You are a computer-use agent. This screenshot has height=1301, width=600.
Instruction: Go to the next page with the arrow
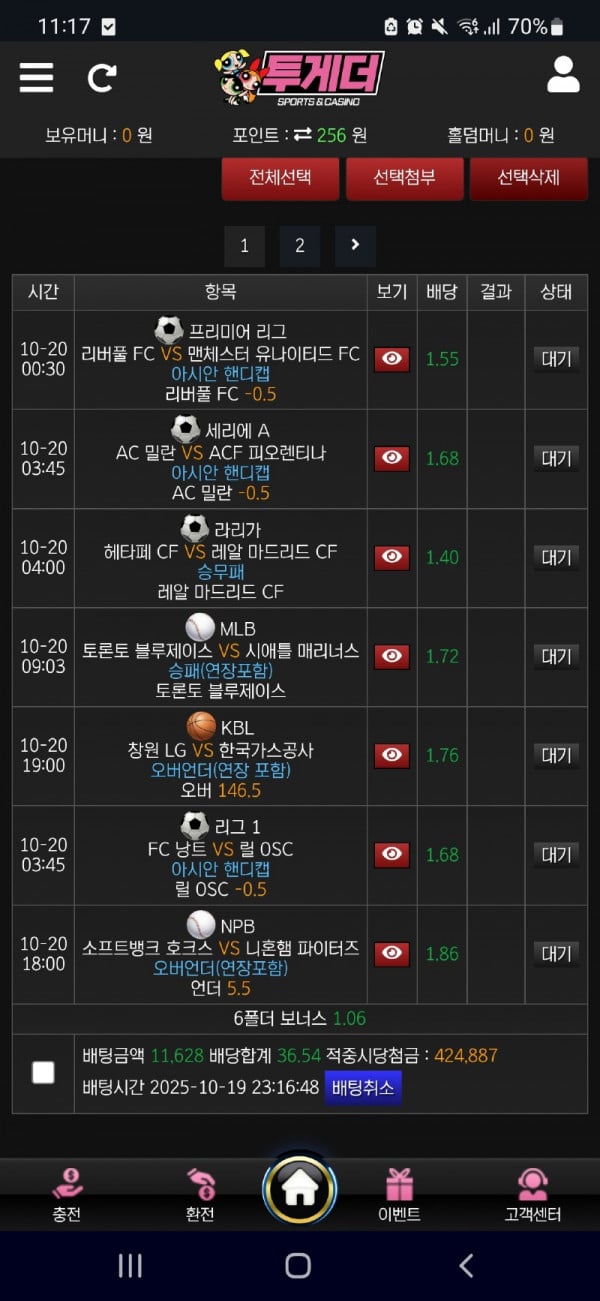coord(355,244)
